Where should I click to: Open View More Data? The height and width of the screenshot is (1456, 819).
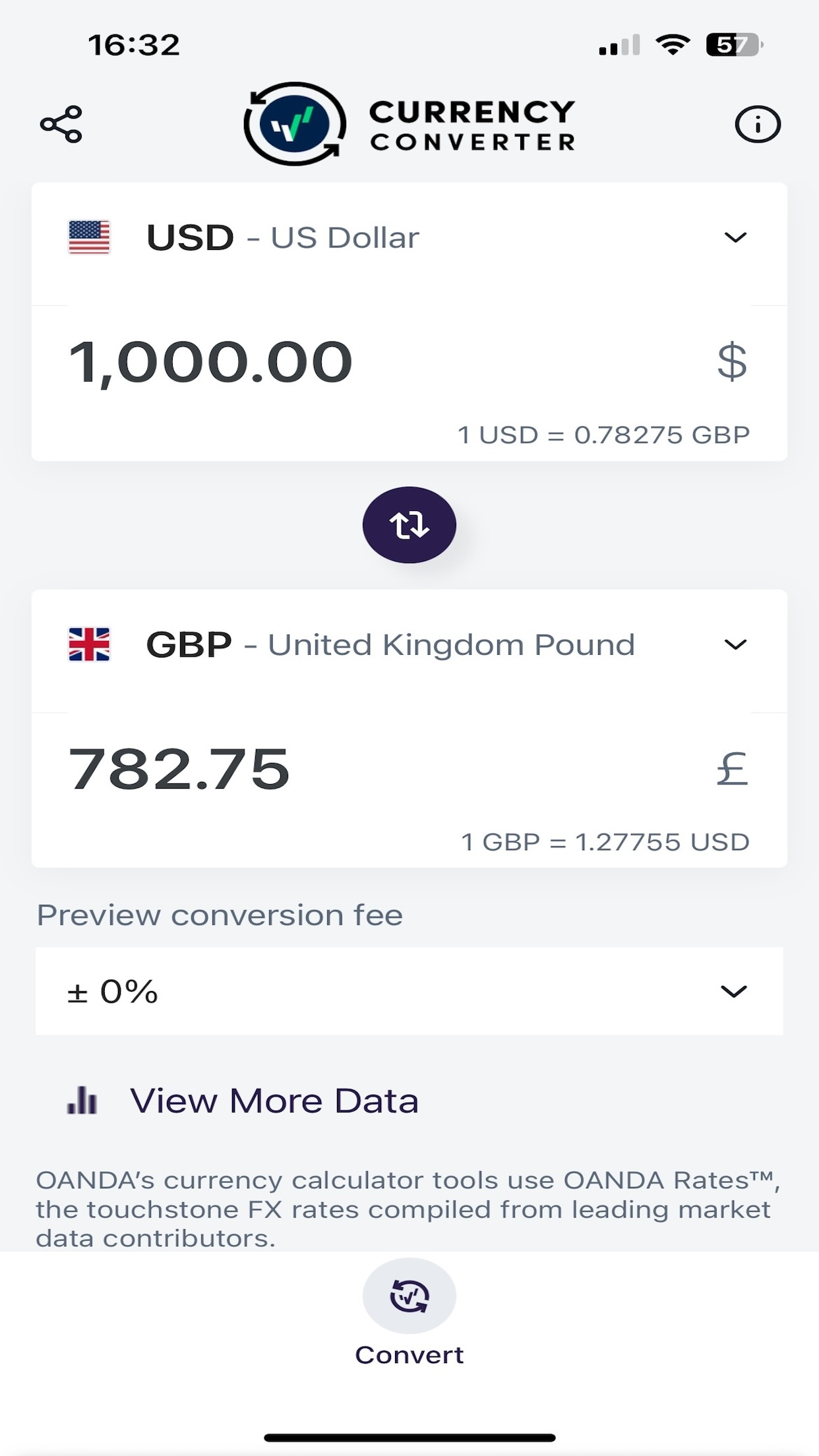coord(274,1099)
